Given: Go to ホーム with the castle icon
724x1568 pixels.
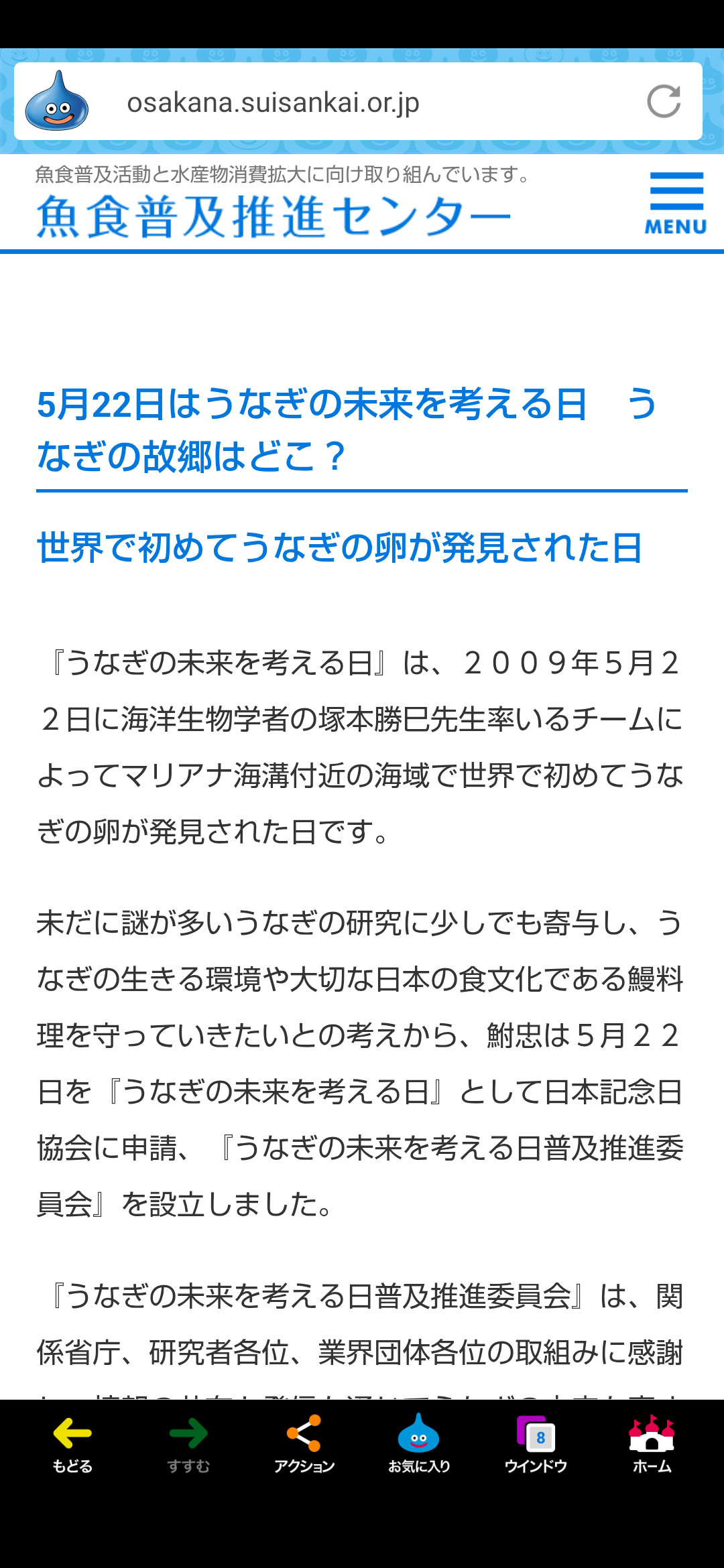Looking at the screenshot, I should click(x=652, y=1445).
